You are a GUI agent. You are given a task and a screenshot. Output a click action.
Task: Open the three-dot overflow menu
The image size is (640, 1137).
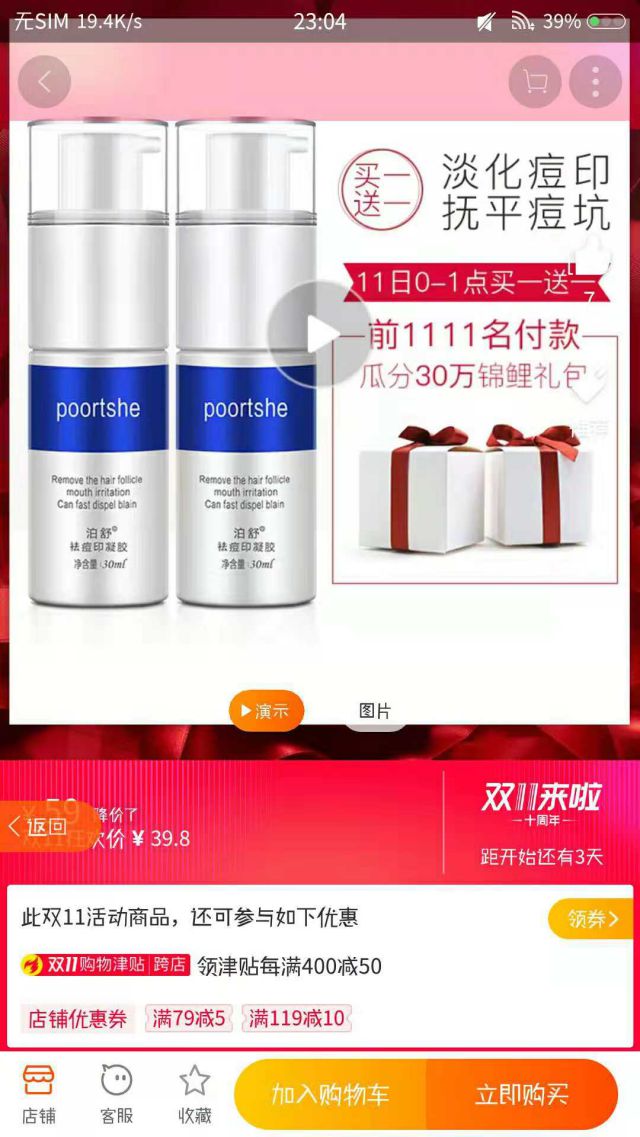point(595,82)
